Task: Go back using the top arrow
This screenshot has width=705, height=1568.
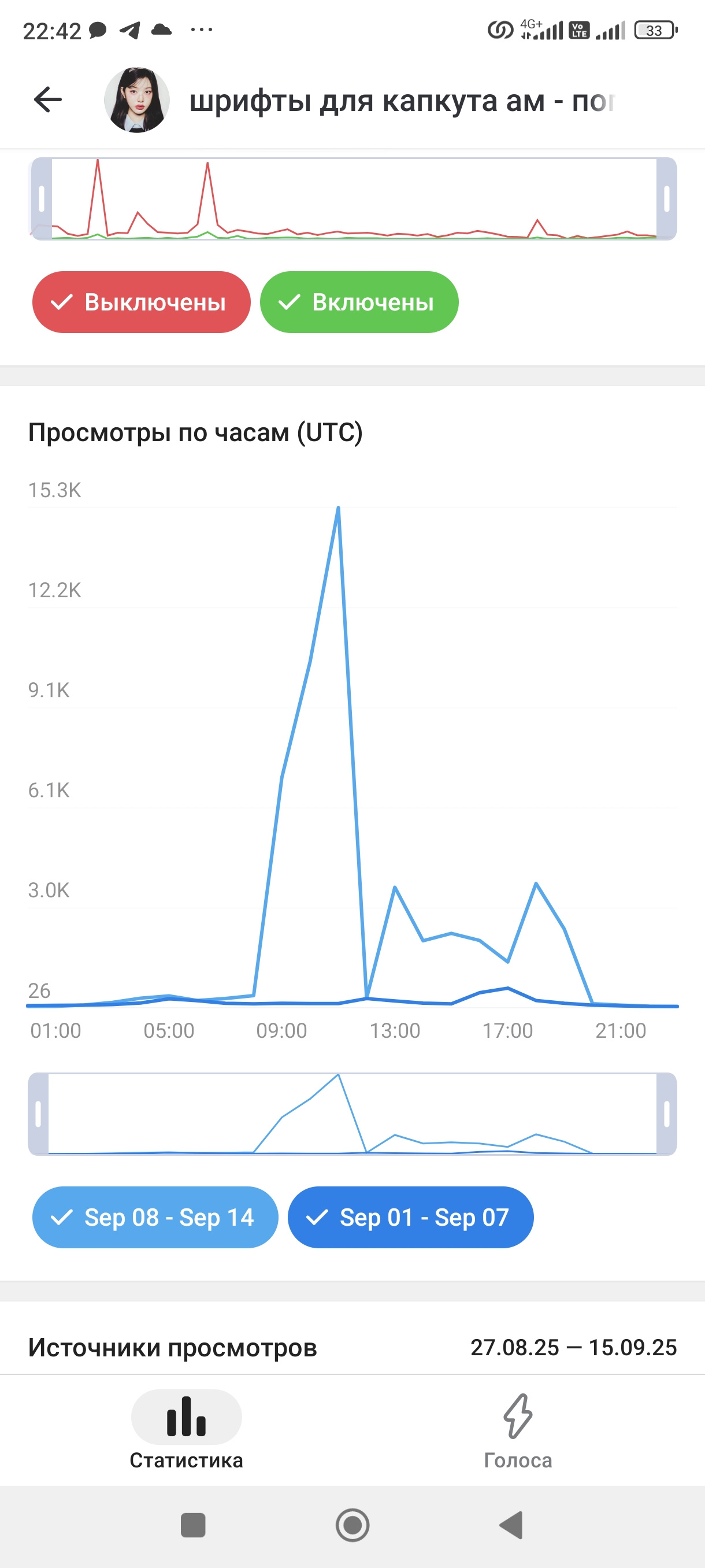Action: pyautogui.click(x=47, y=100)
